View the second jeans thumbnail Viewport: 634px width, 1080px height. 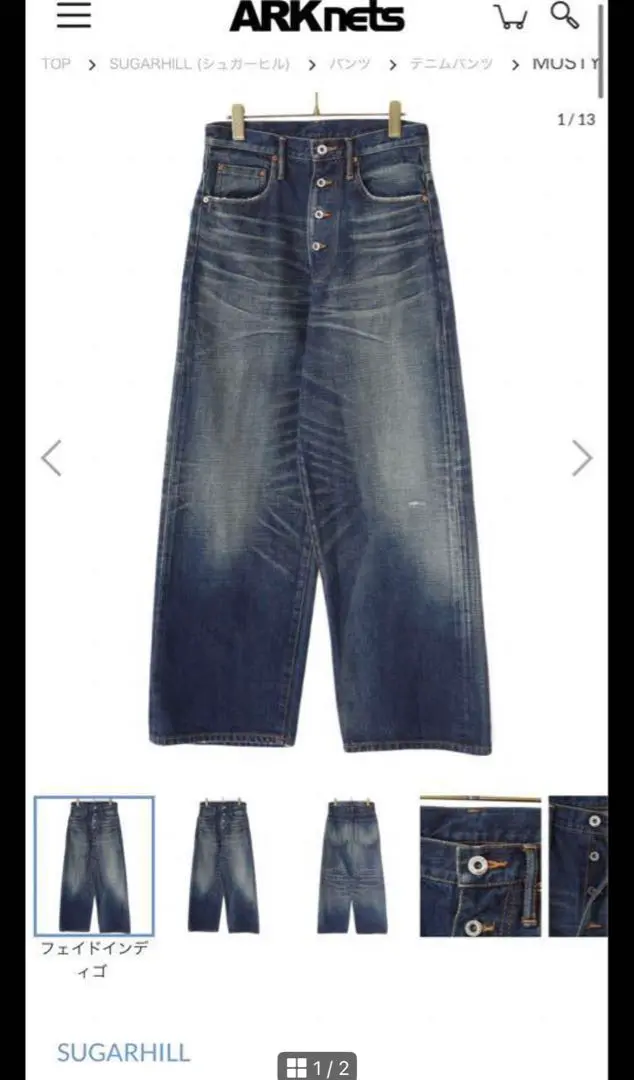click(x=223, y=866)
